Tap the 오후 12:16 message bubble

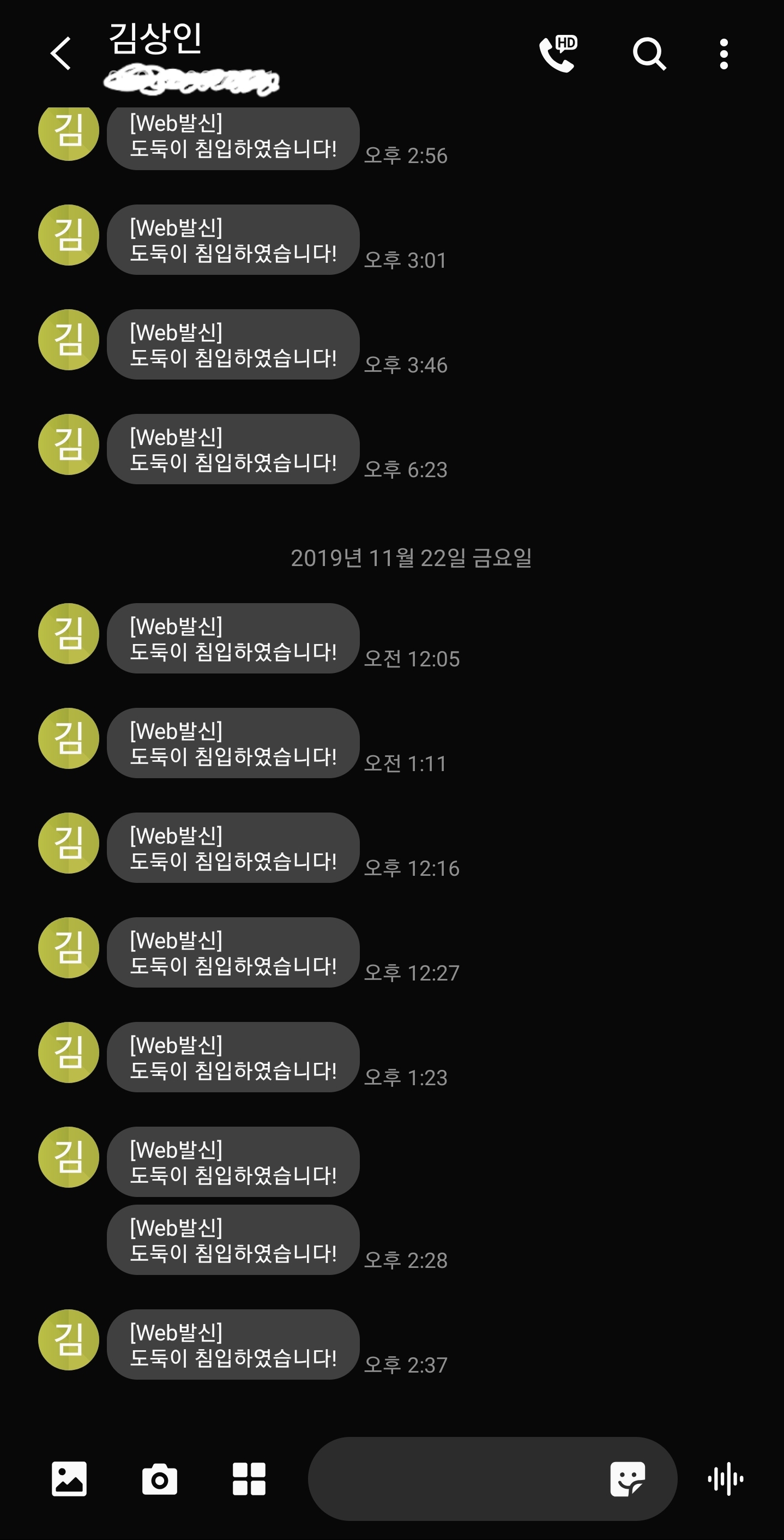[233, 849]
